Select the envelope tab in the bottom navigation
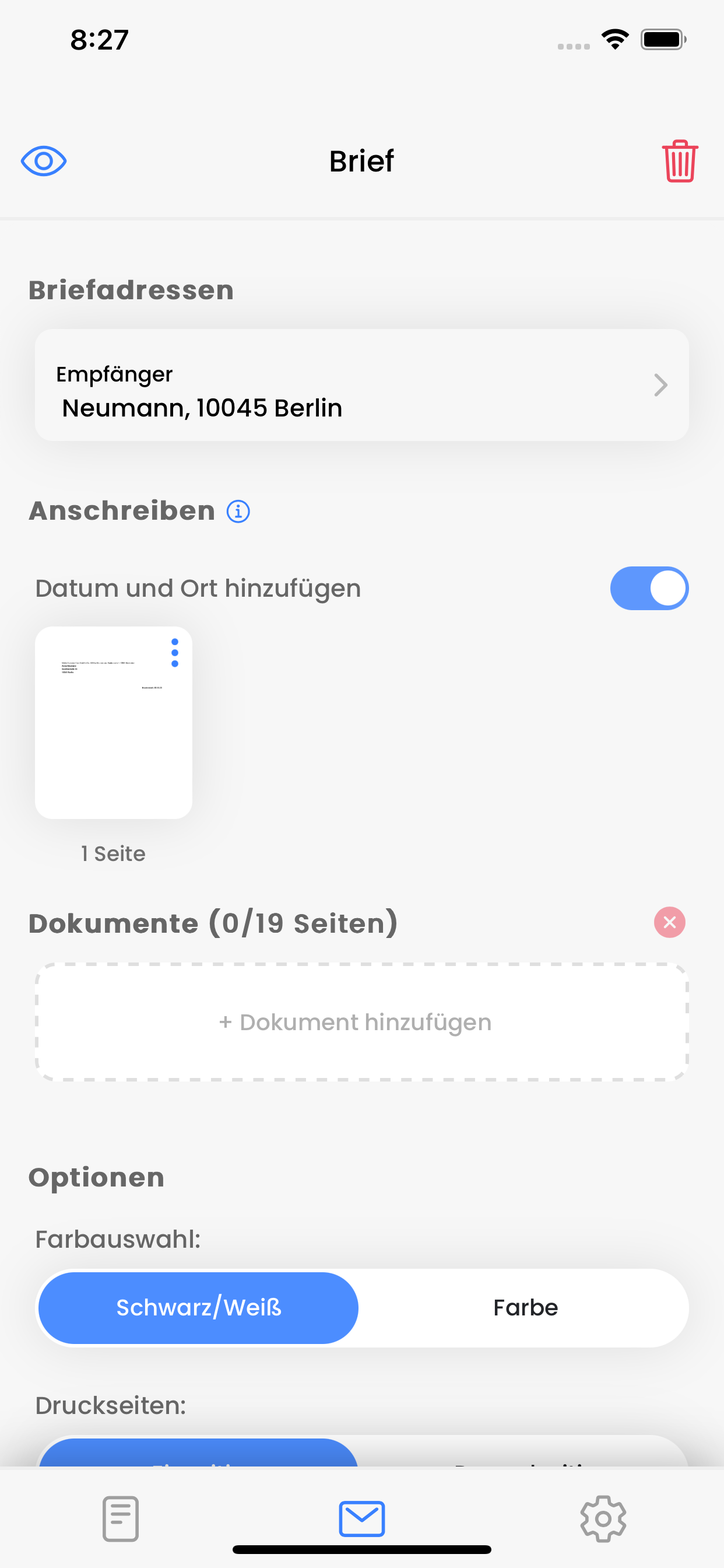The image size is (724, 1568). click(x=361, y=1518)
